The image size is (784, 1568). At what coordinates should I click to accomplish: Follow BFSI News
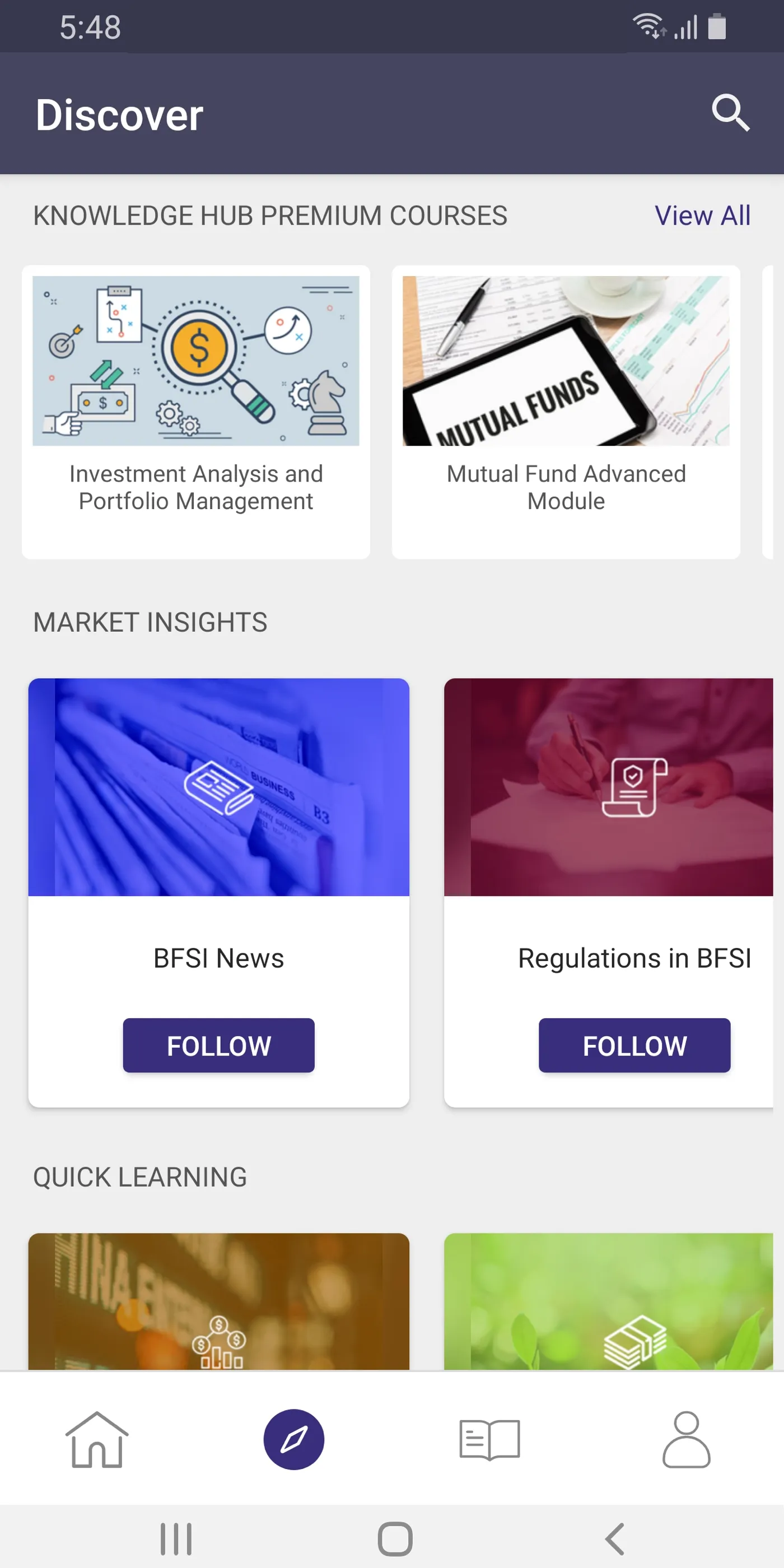(218, 1045)
